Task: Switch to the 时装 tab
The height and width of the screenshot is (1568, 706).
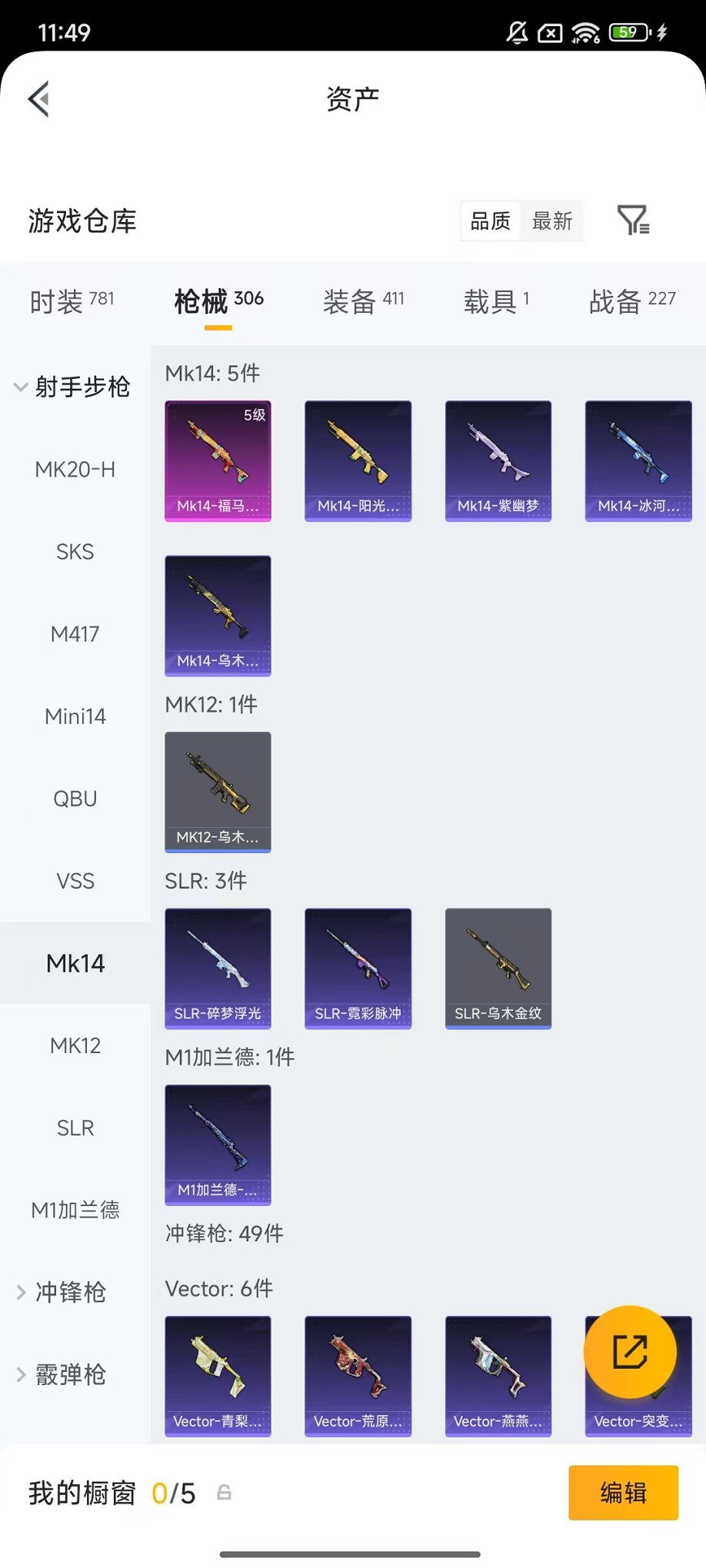Action: coord(72,301)
